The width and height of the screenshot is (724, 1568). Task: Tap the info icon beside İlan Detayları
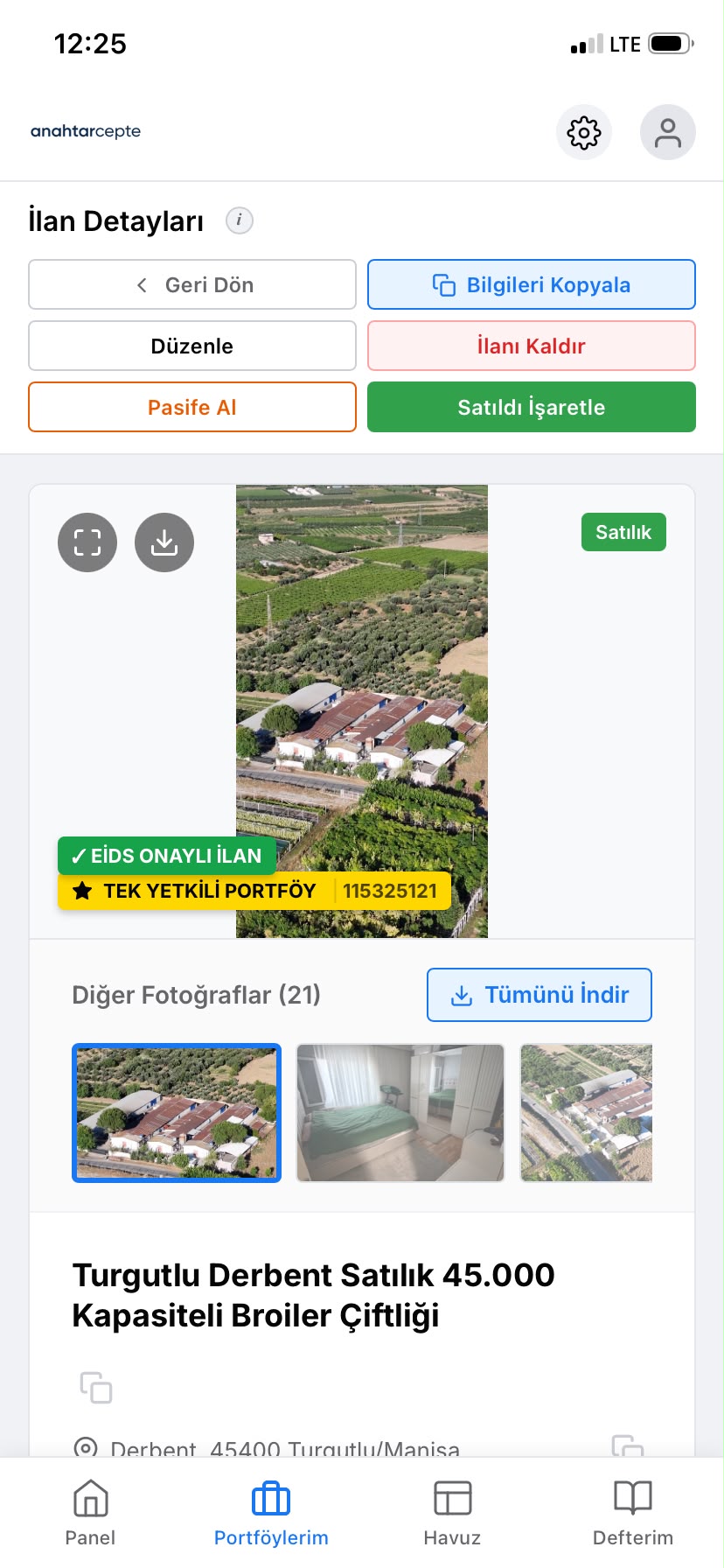pyautogui.click(x=240, y=220)
